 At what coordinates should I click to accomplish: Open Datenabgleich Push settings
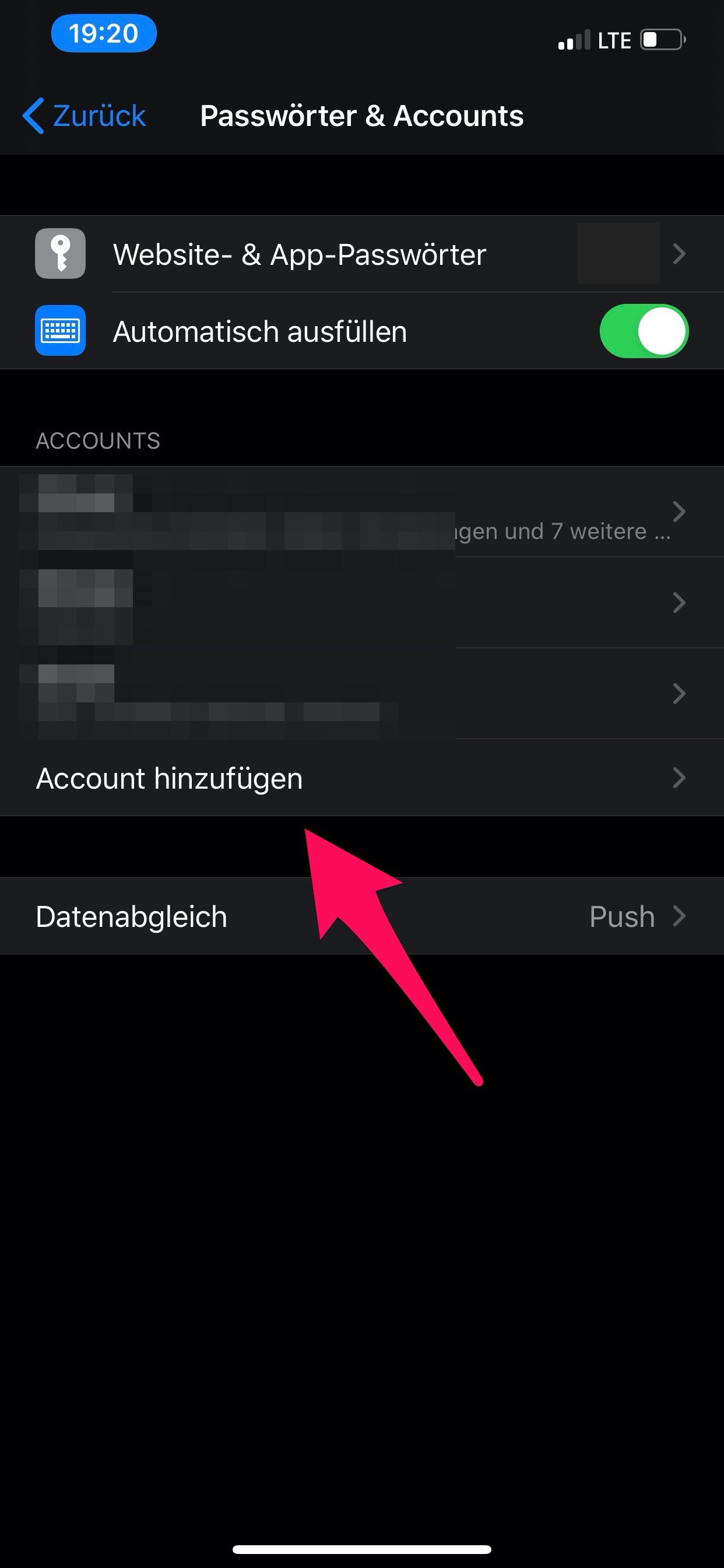[x=362, y=916]
